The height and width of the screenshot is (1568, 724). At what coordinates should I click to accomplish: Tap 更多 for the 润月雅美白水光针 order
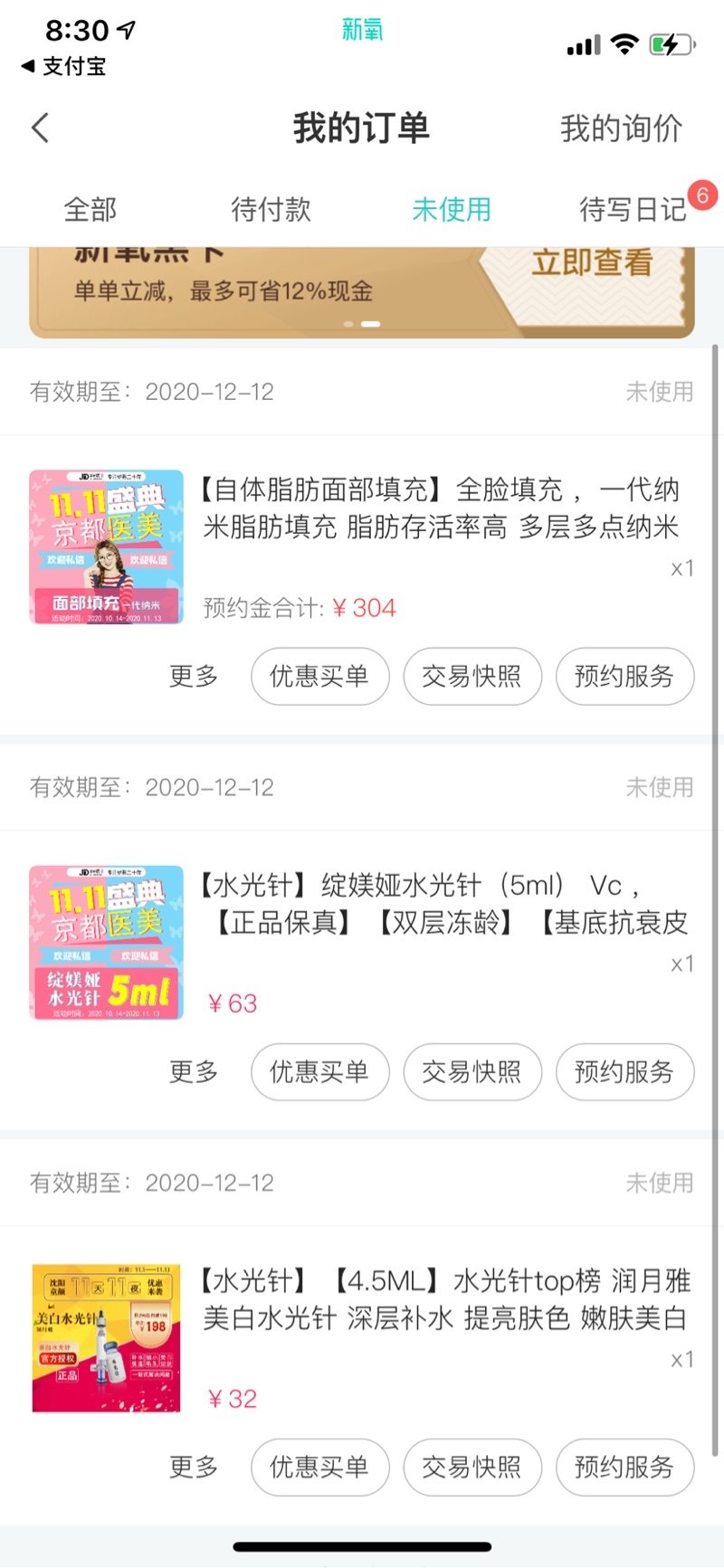point(194,1467)
